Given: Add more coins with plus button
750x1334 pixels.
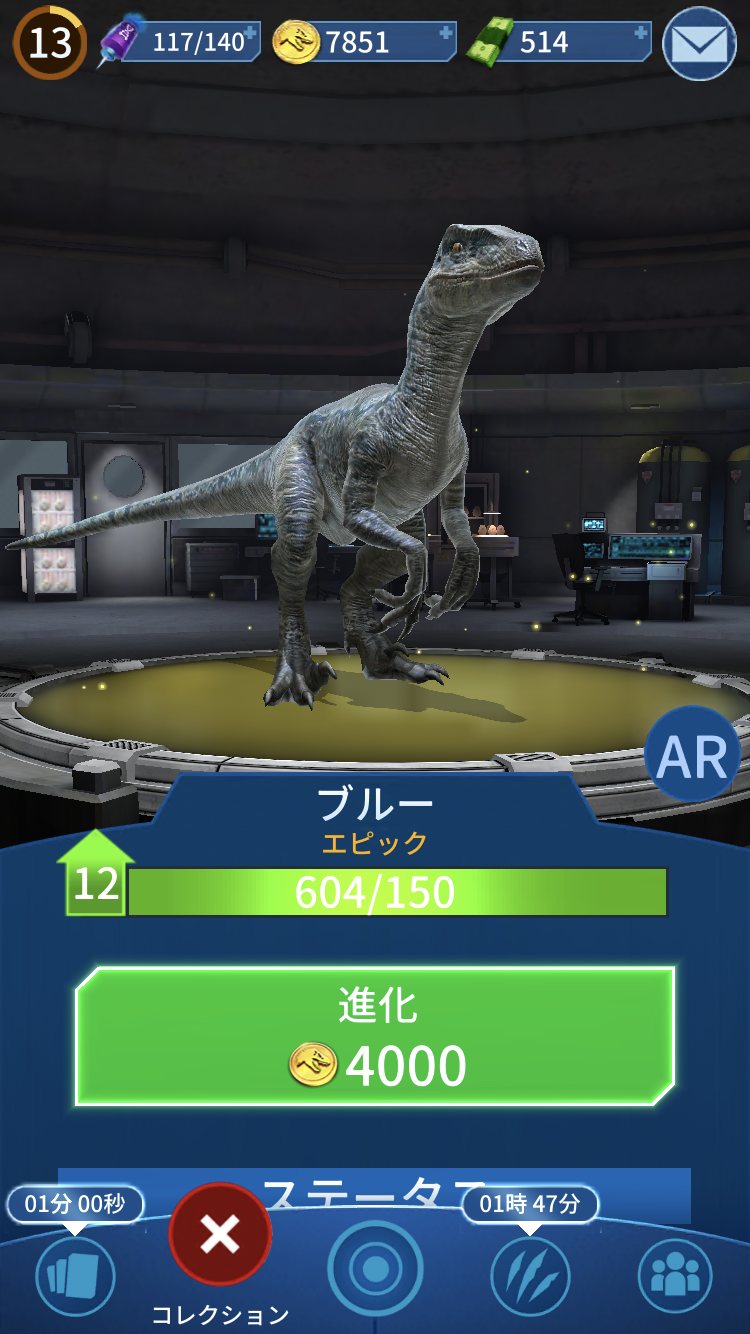Looking at the screenshot, I should 445,32.
